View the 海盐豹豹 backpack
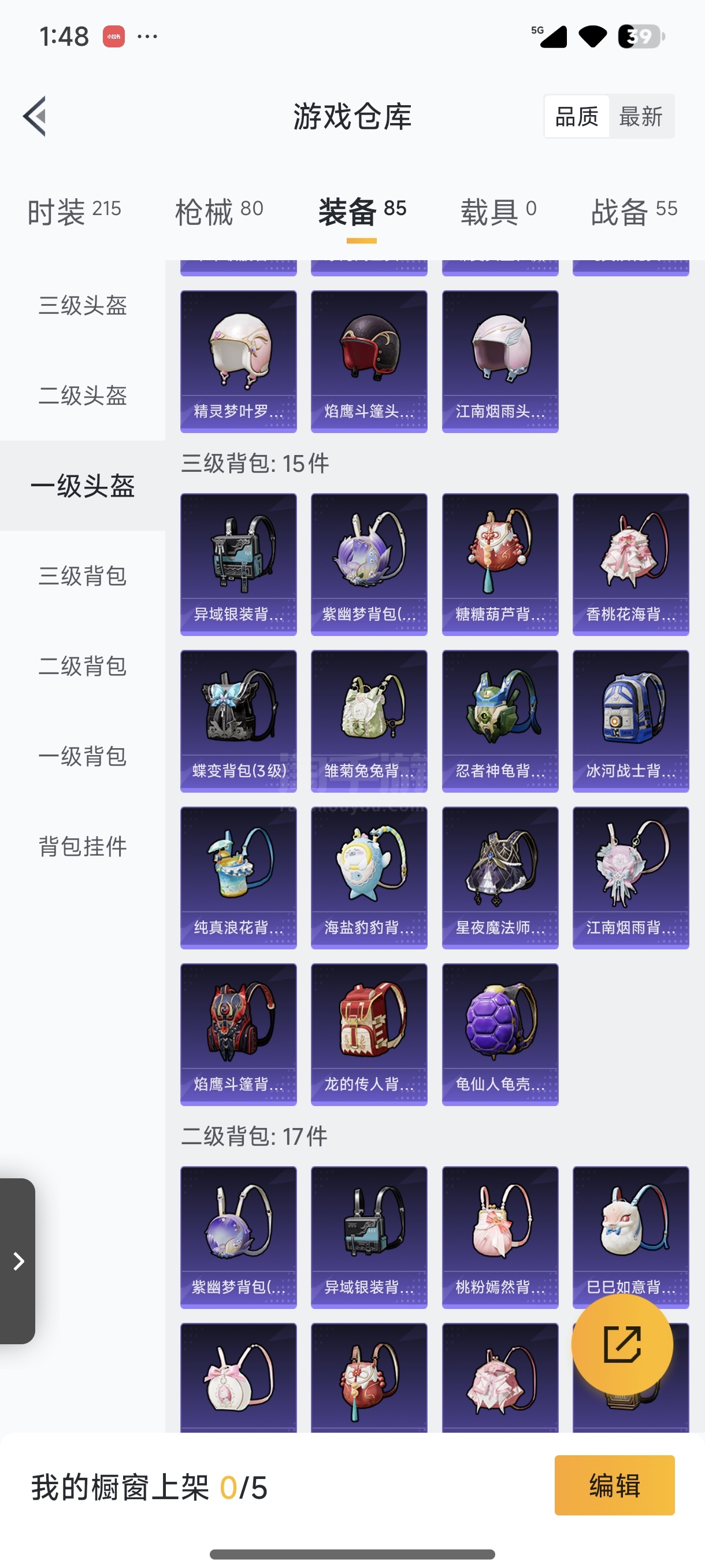The width and height of the screenshot is (705, 1568). (x=369, y=878)
